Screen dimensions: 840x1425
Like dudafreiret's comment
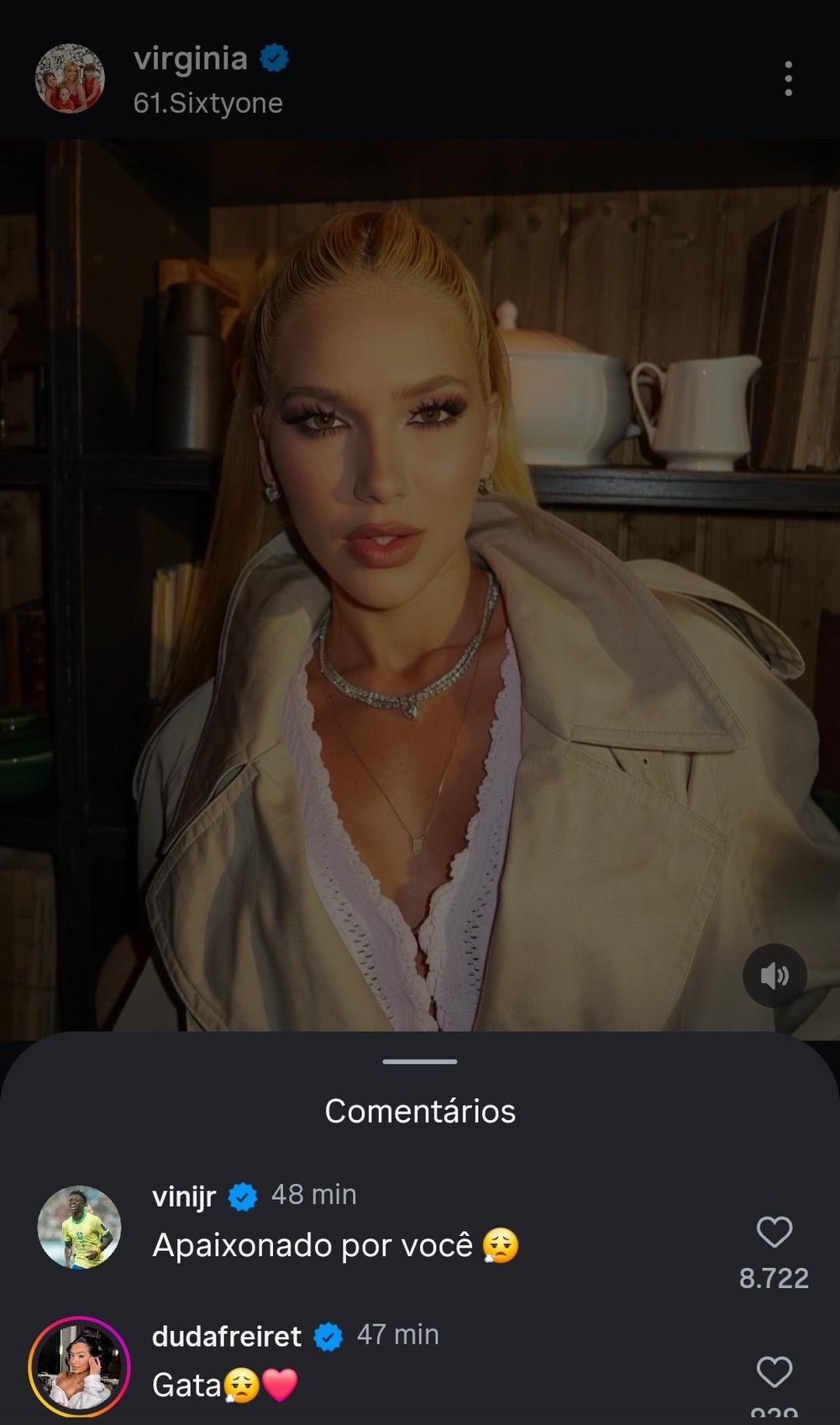click(774, 1372)
